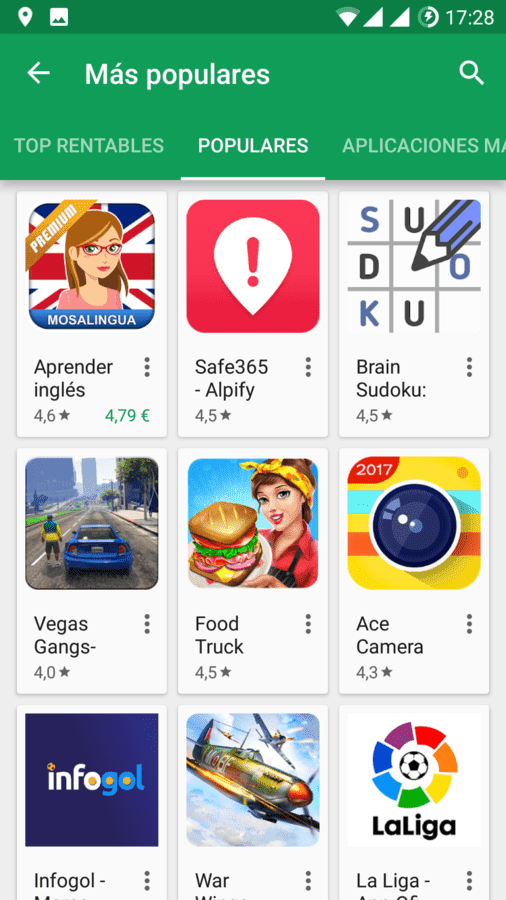Open three-dot menu for Brain Sudoku
This screenshot has height=900, width=506.
click(x=469, y=367)
